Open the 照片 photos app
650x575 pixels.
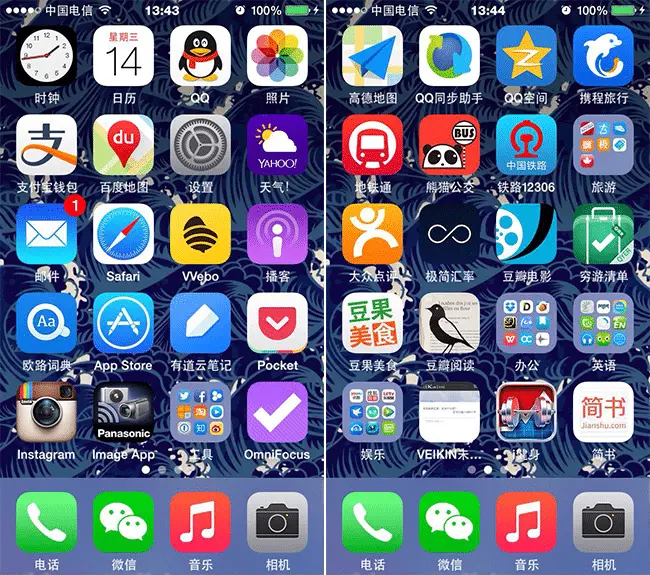pyautogui.click(x=277, y=56)
